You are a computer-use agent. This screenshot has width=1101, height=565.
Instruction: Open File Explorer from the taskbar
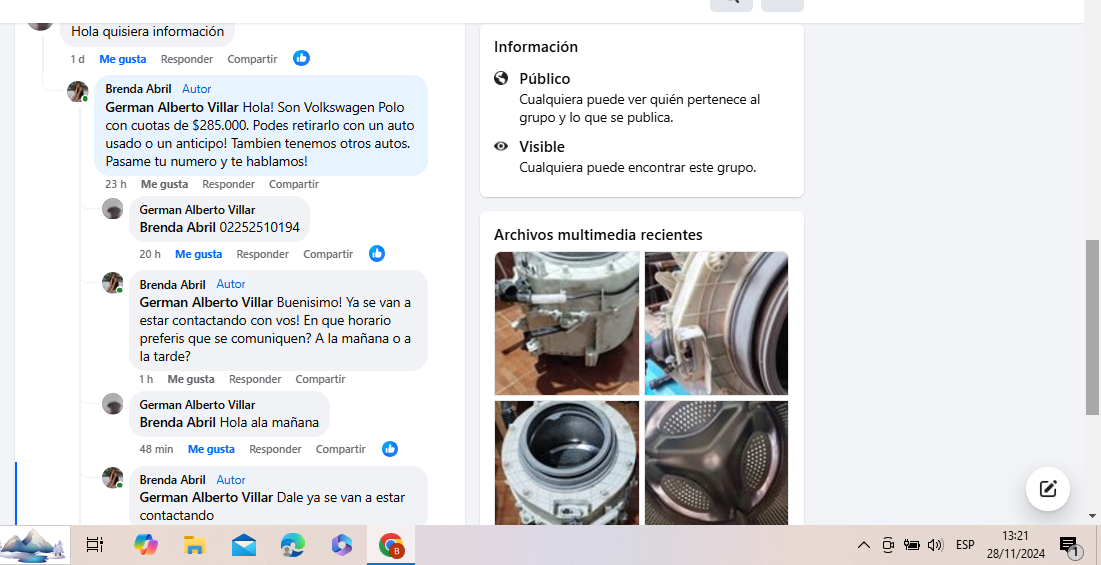click(194, 545)
